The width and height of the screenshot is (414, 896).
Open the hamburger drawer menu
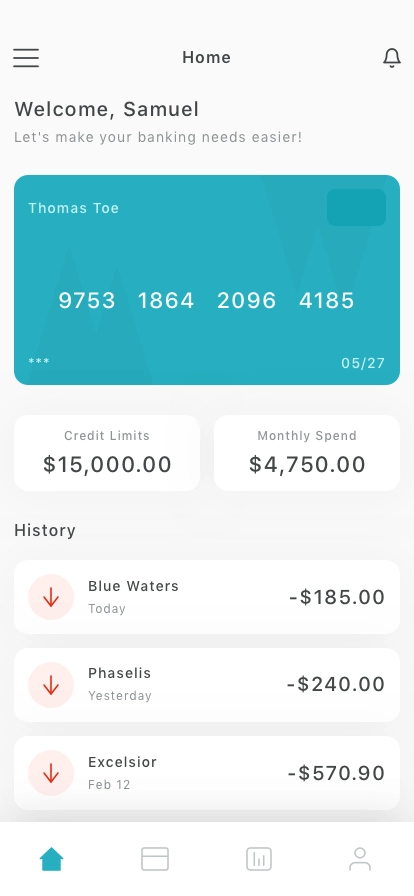click(x=26, y=58)
